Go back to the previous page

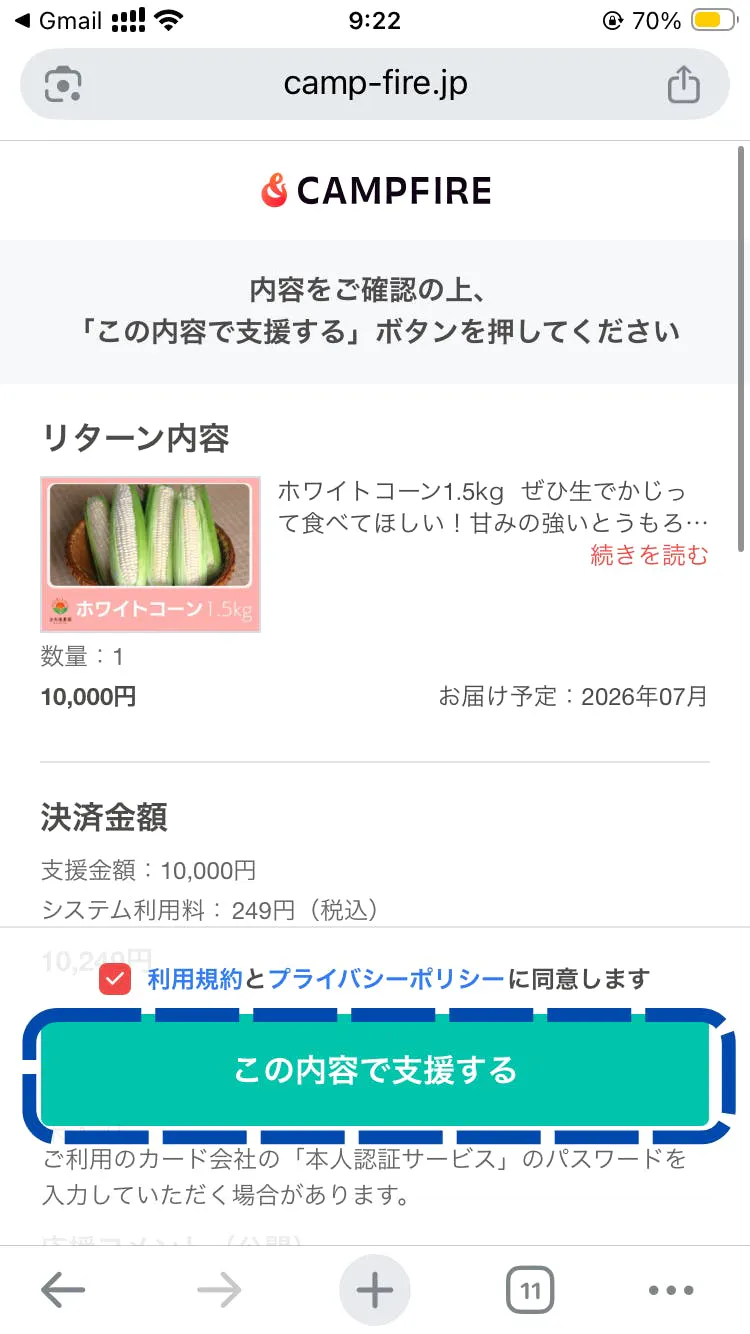coord(63,1291)
